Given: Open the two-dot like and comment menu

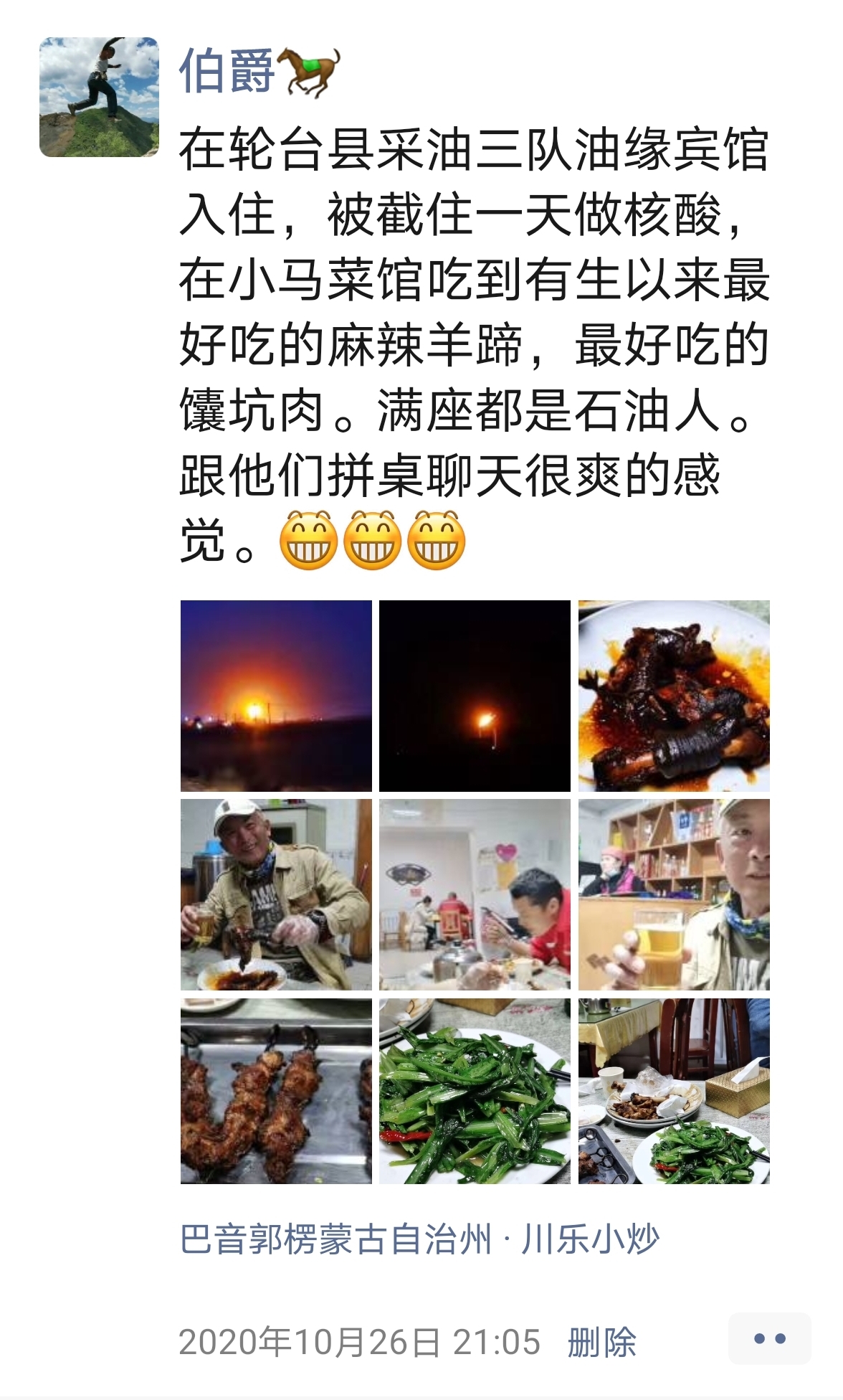Looking at the screenshot, I should tap(769, 1338).
